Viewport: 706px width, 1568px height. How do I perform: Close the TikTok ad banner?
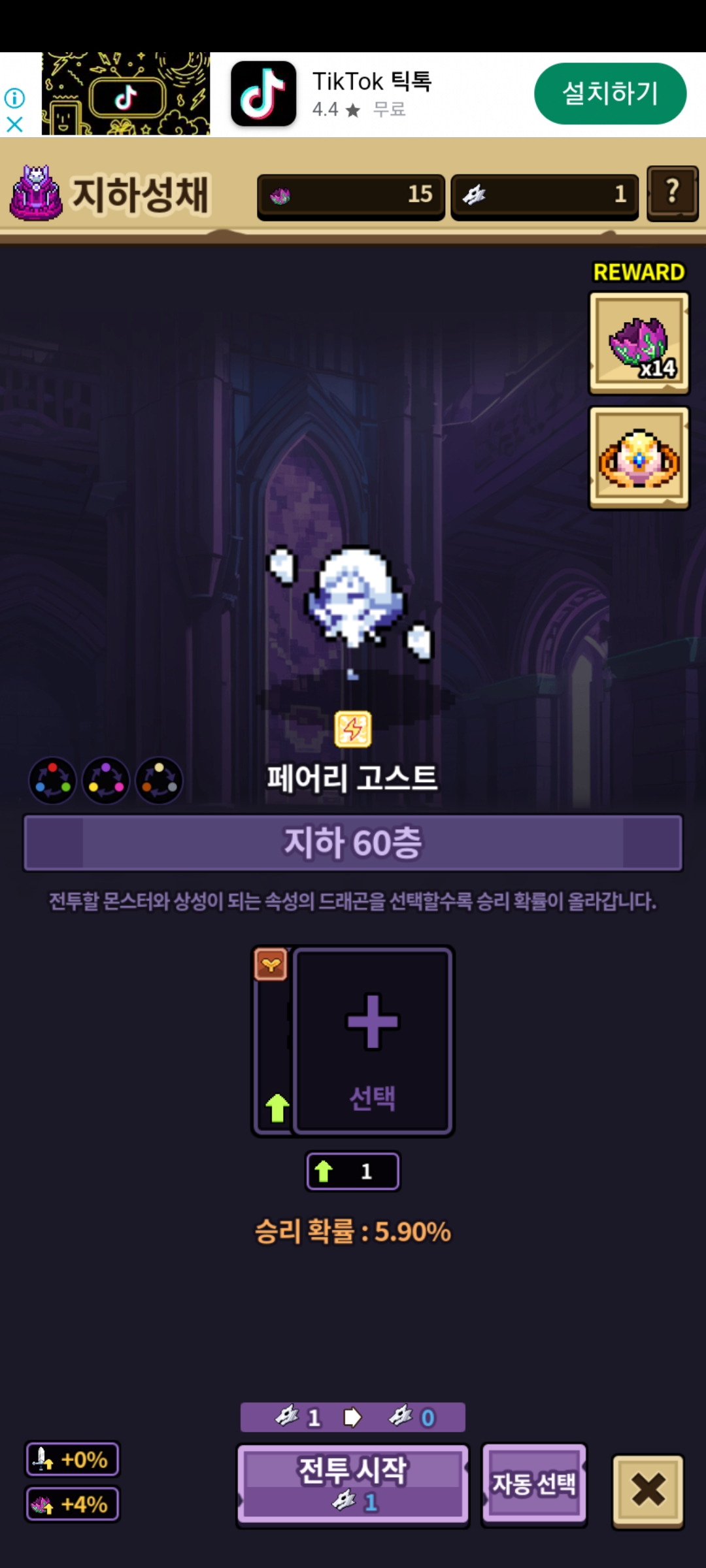pyautogui.click(x=14, y=124)
